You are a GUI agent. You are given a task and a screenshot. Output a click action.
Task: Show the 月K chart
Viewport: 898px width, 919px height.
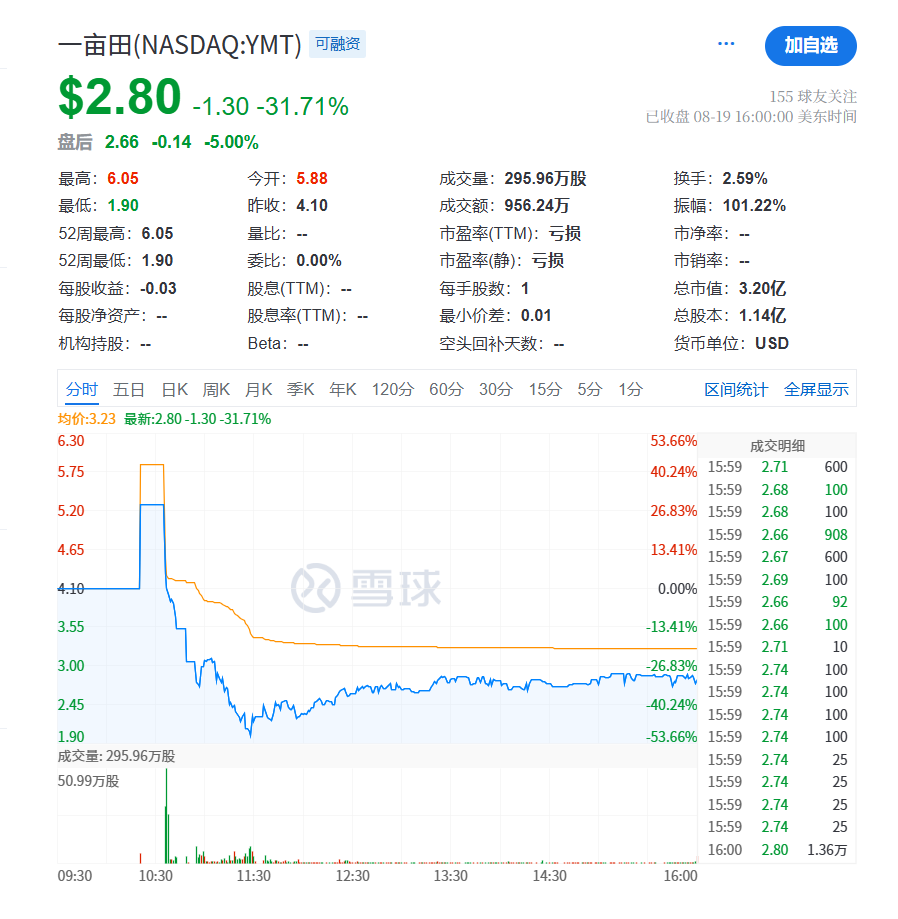[259, 390]
